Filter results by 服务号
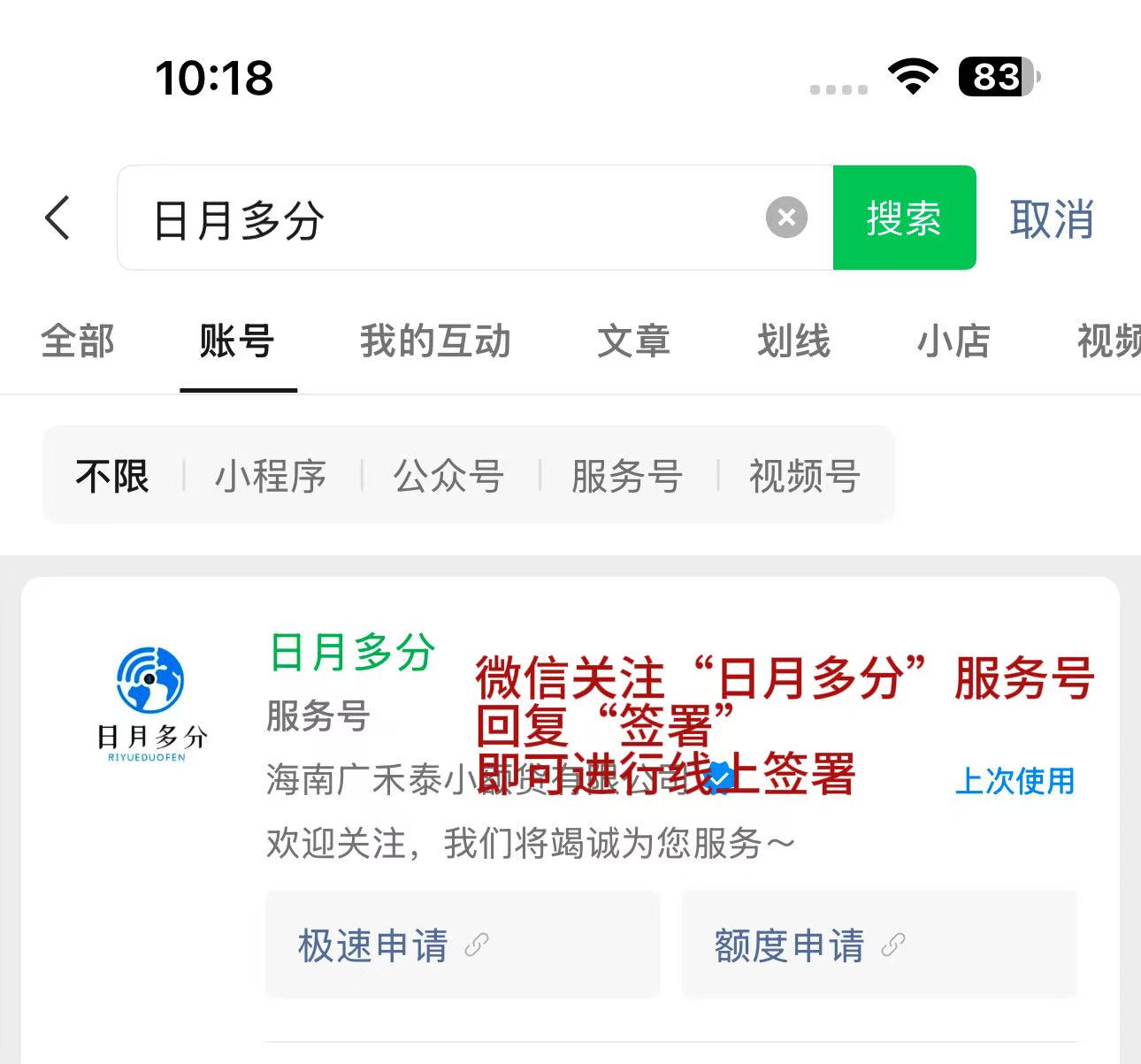 (627, 476)
